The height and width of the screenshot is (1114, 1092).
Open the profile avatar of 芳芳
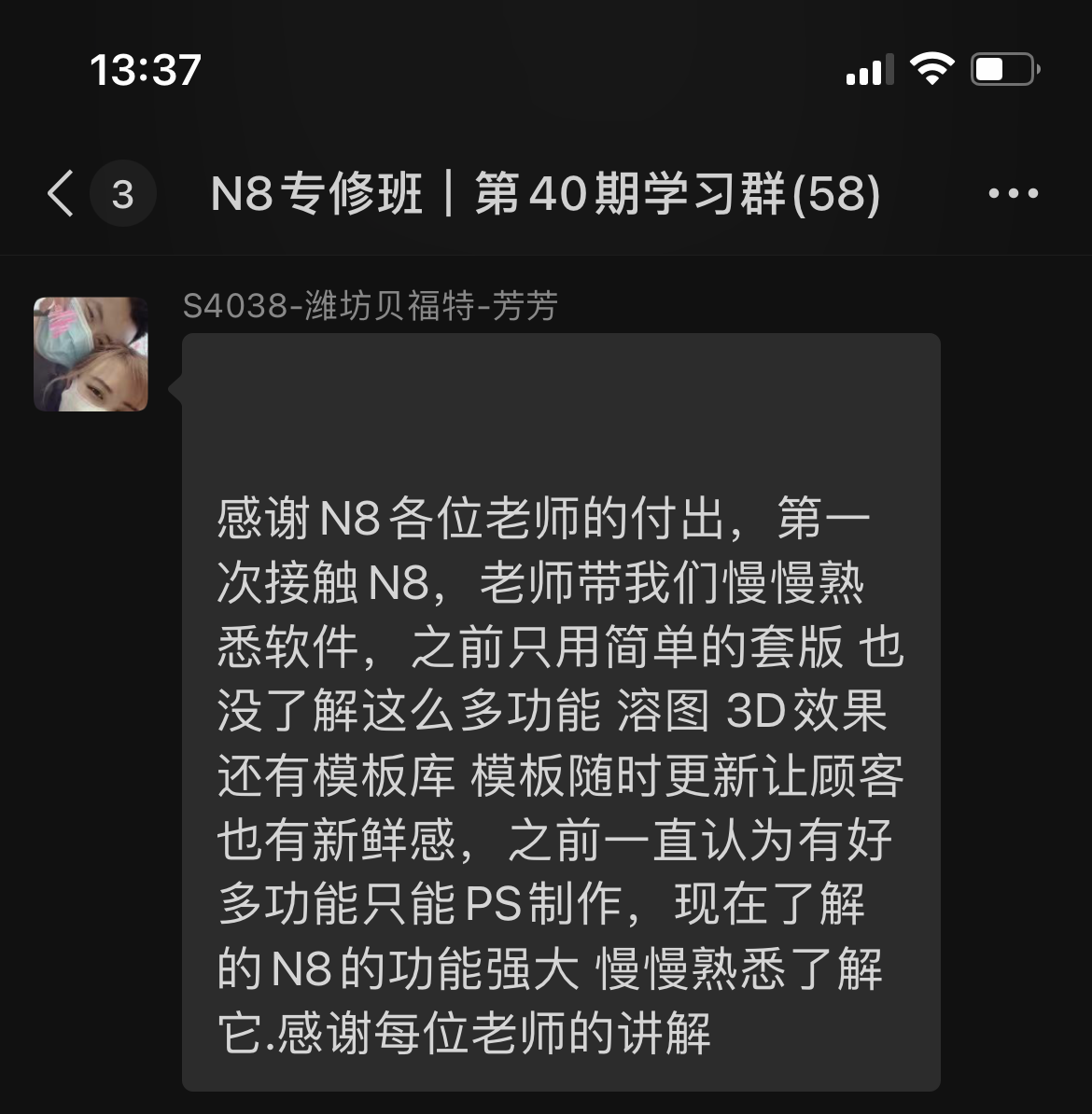[x=91, y=355]
